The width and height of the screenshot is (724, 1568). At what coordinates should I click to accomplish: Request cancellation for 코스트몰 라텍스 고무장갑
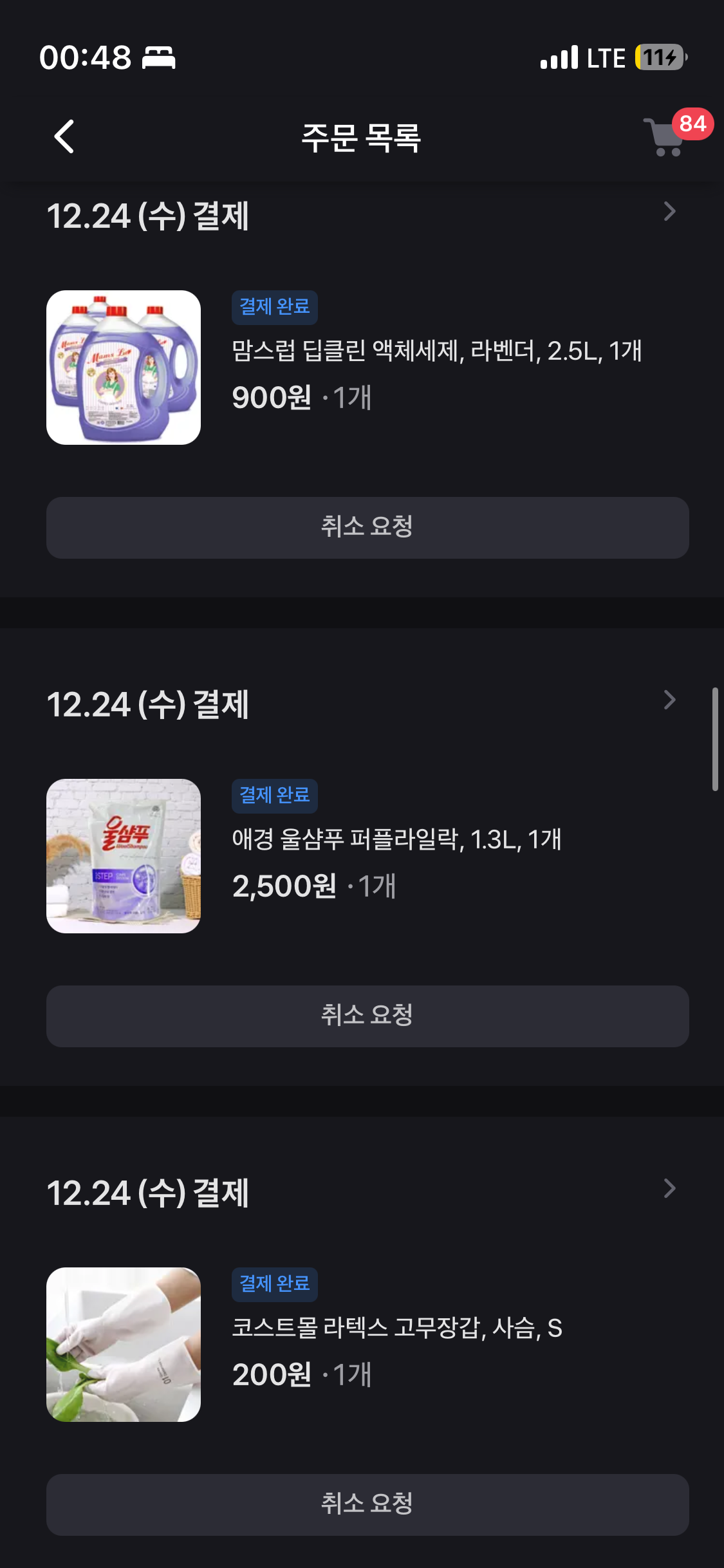pyautogui.click(x=367, y=1504)
